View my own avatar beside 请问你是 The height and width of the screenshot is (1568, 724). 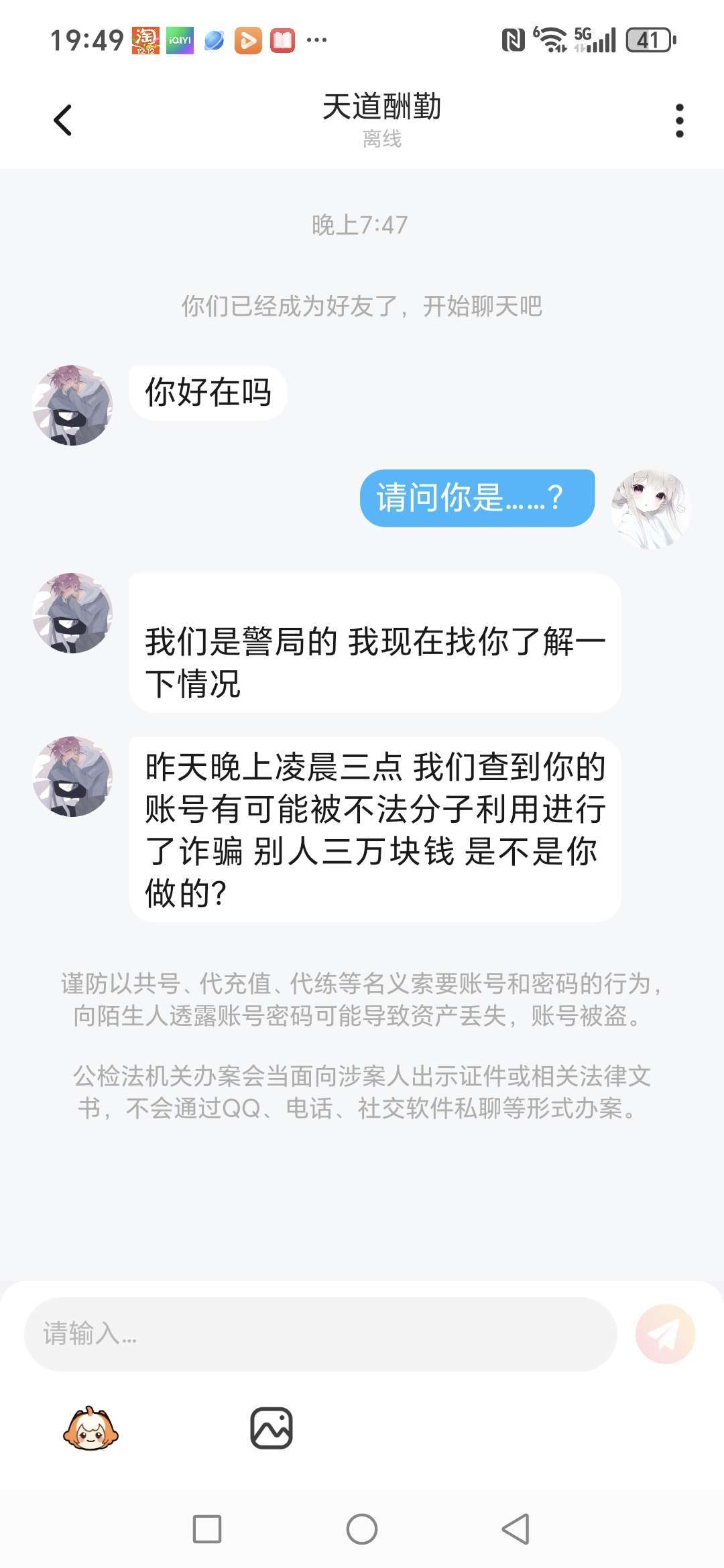pos(650,509)
